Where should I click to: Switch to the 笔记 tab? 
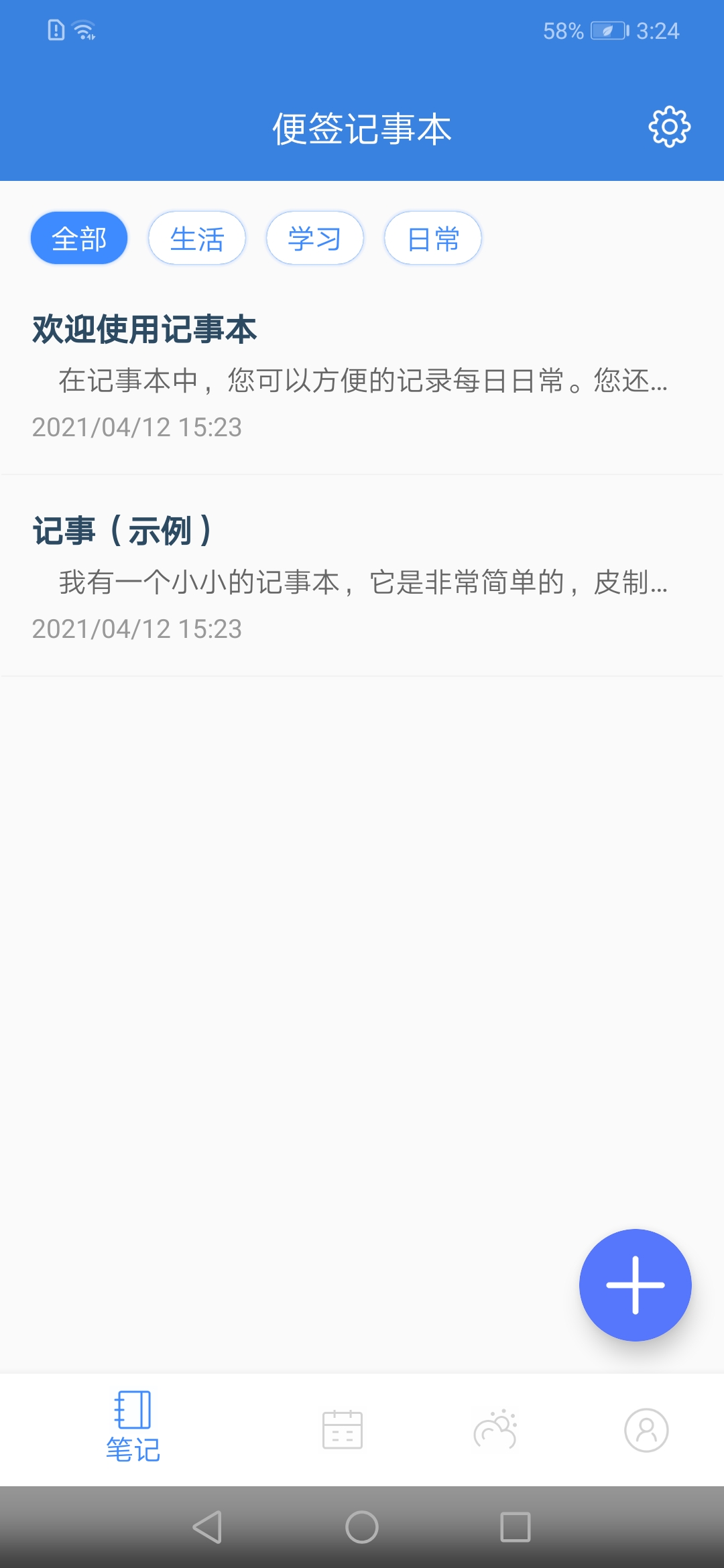[x=133, y=1427]
